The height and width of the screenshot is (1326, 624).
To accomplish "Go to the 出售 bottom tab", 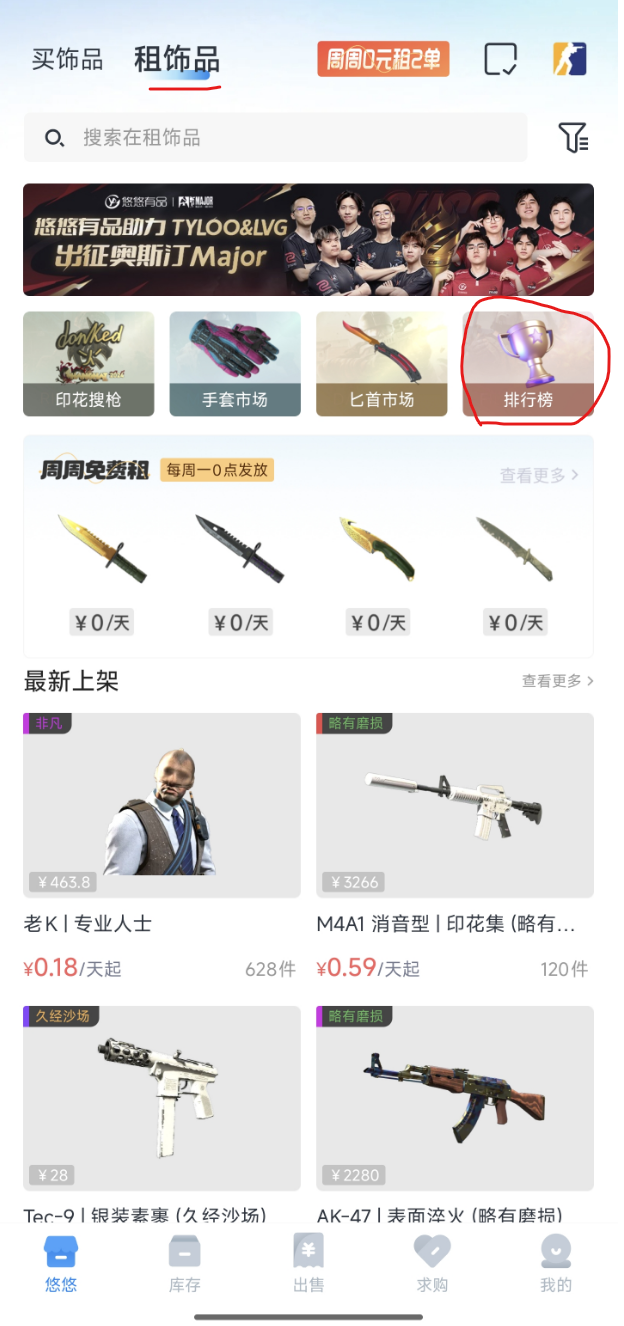I will tap(308, 1264).
